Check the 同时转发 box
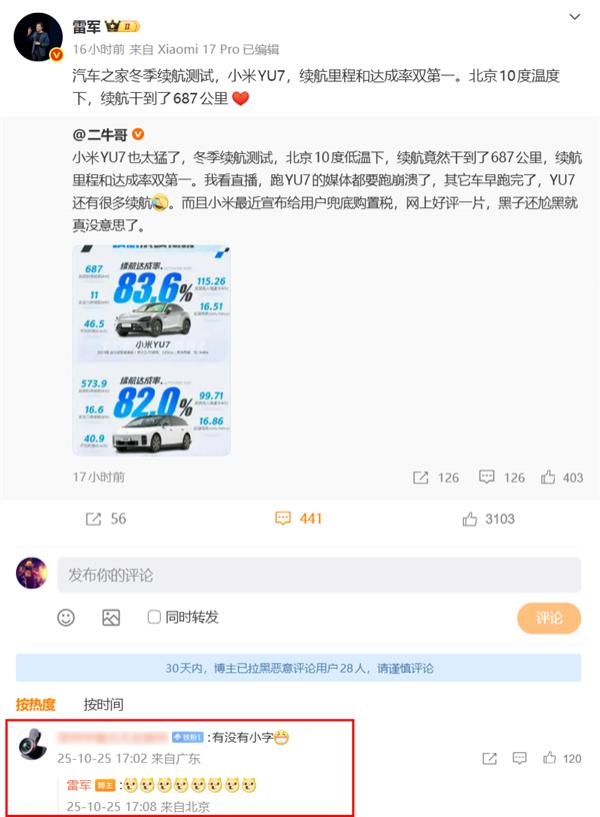 (x=154, y=617)
